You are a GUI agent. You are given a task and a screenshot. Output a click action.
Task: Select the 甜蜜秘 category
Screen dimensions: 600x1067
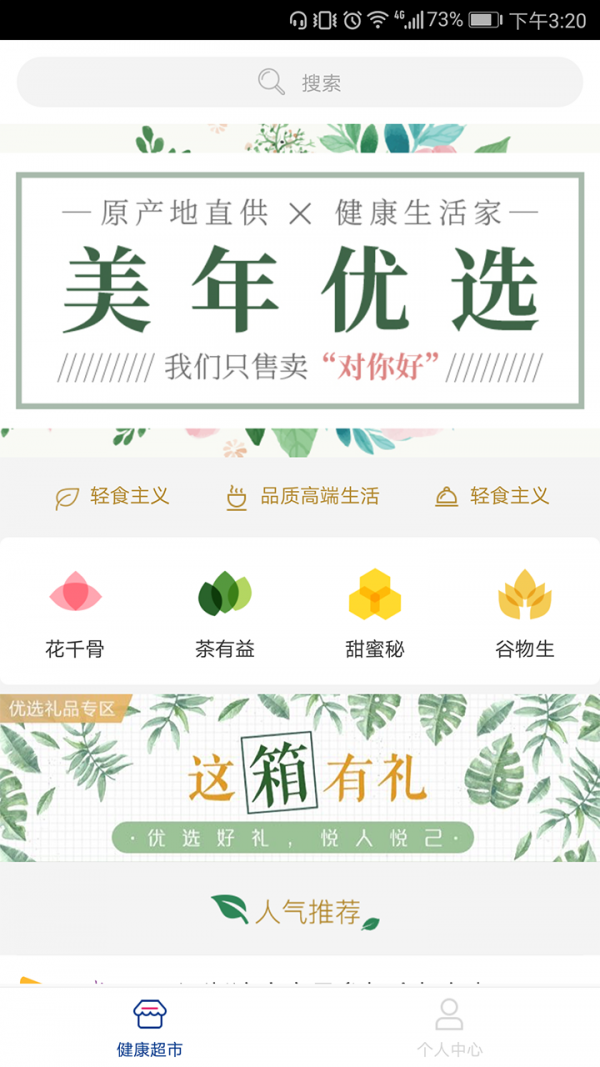(375, 612)
